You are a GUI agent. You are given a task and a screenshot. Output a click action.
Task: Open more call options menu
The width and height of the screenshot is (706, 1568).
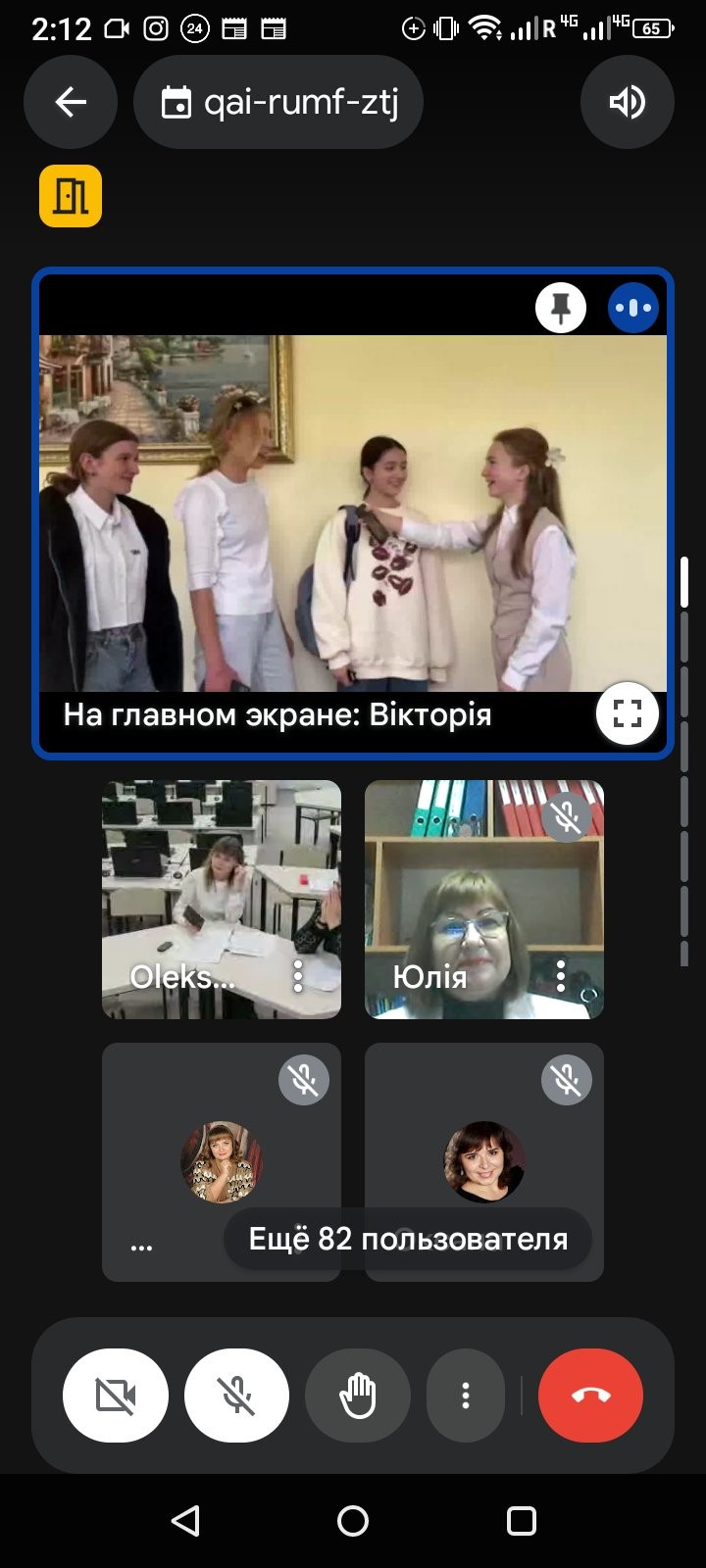pos(466,1396)
